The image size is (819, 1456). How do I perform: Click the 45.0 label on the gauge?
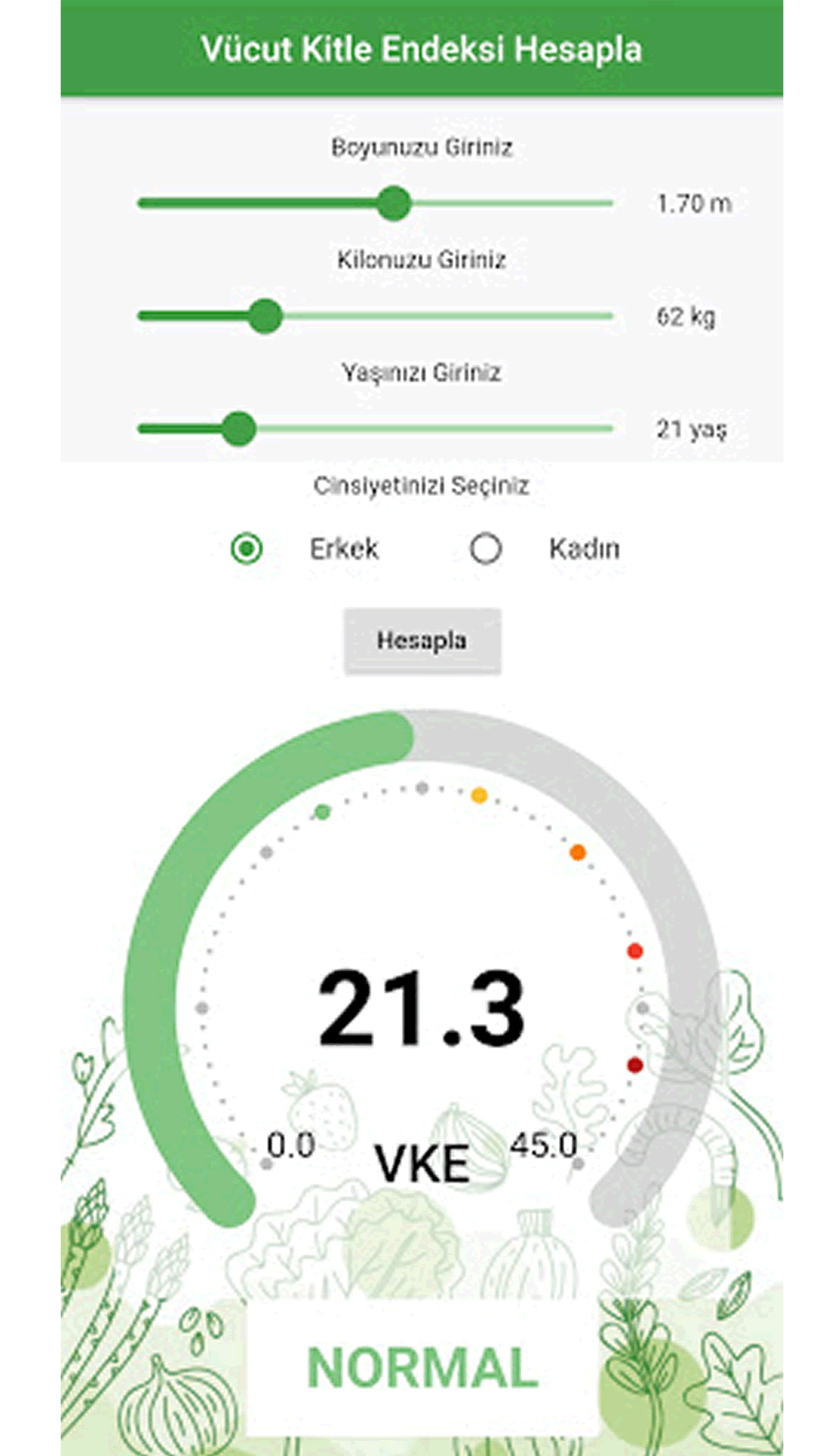(545, 1147)
